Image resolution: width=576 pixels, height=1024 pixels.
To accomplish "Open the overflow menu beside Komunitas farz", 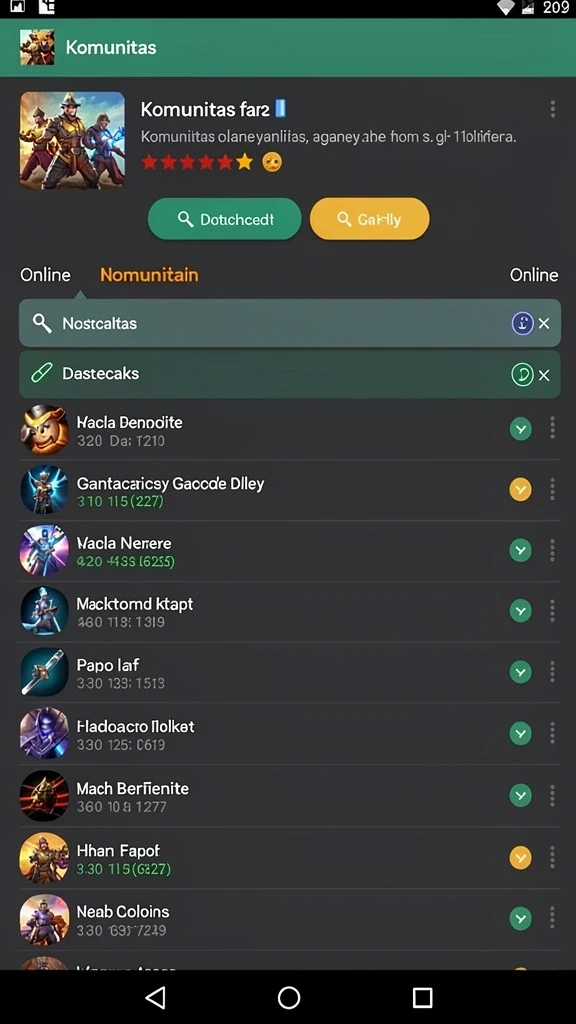I will pyautogui.click(x=552, y=109).
